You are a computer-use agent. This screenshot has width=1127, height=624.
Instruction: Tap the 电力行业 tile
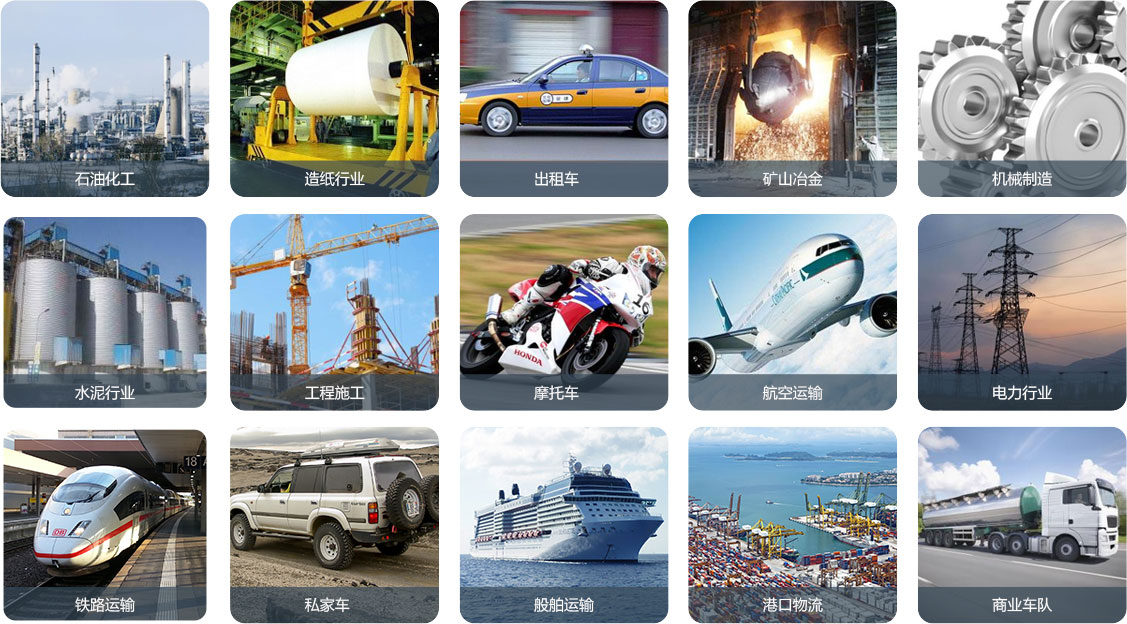point(1022,312)
